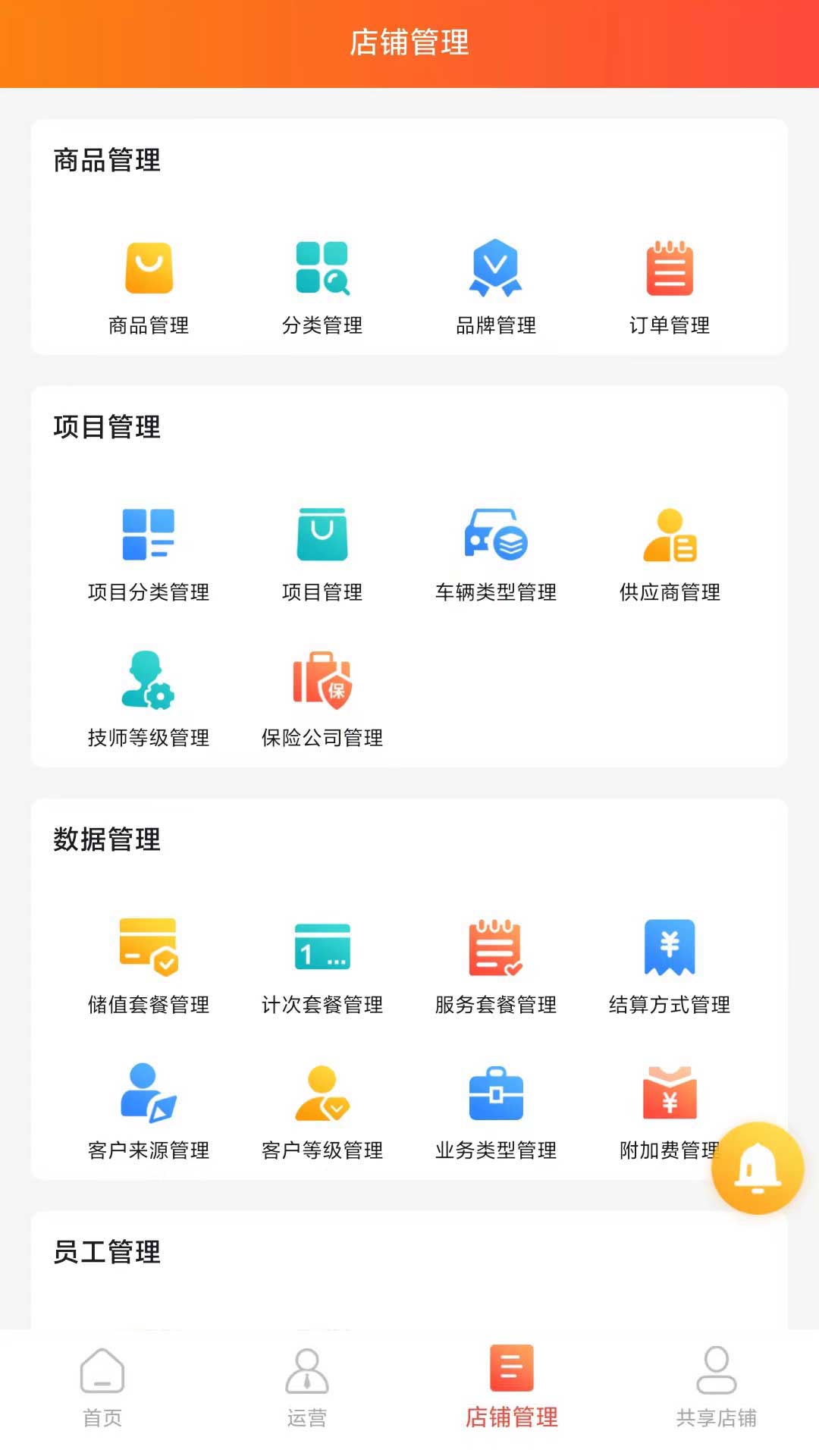Switch to the 首页 tab

click(x=102, y=1386)
